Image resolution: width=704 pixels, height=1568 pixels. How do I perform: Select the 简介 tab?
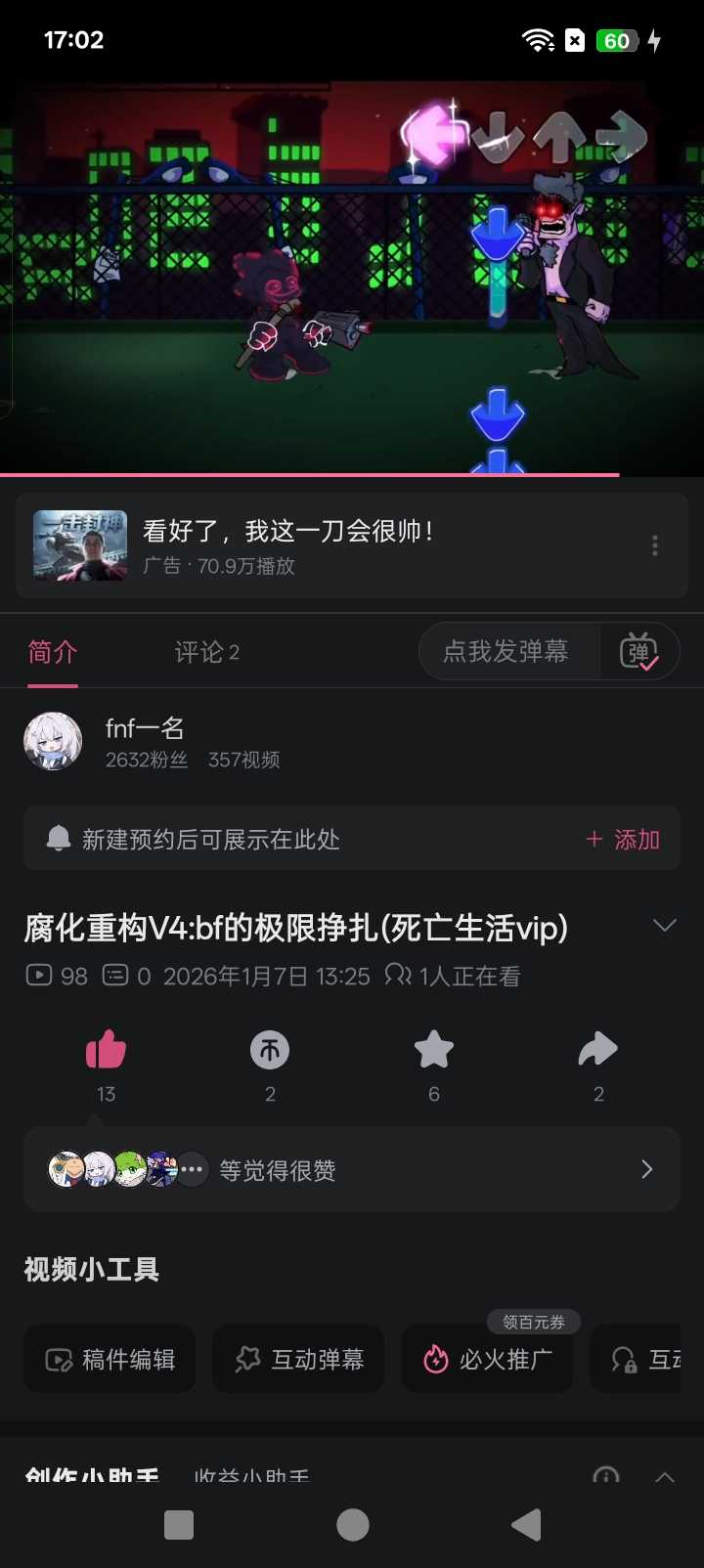[x=53, y=652]
